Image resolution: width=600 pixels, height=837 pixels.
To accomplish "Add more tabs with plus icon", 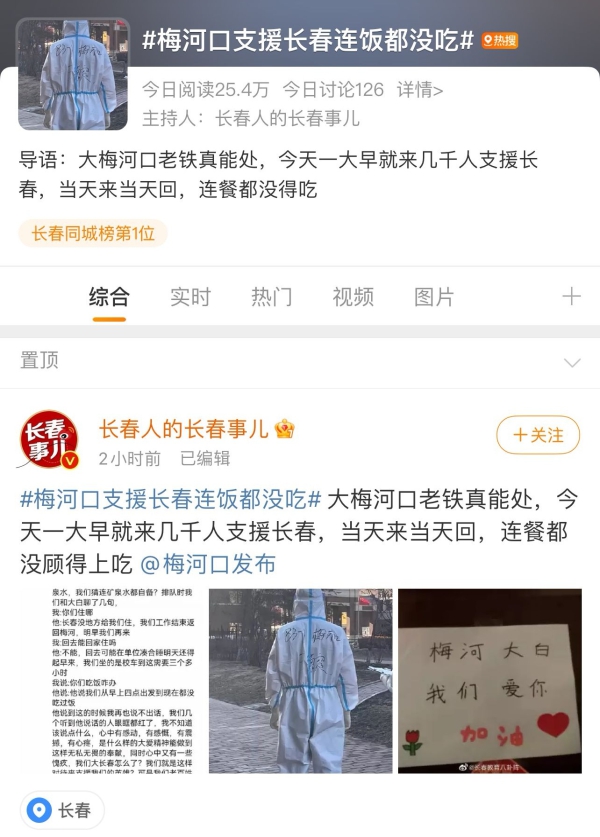I will (x=571, y=297).
